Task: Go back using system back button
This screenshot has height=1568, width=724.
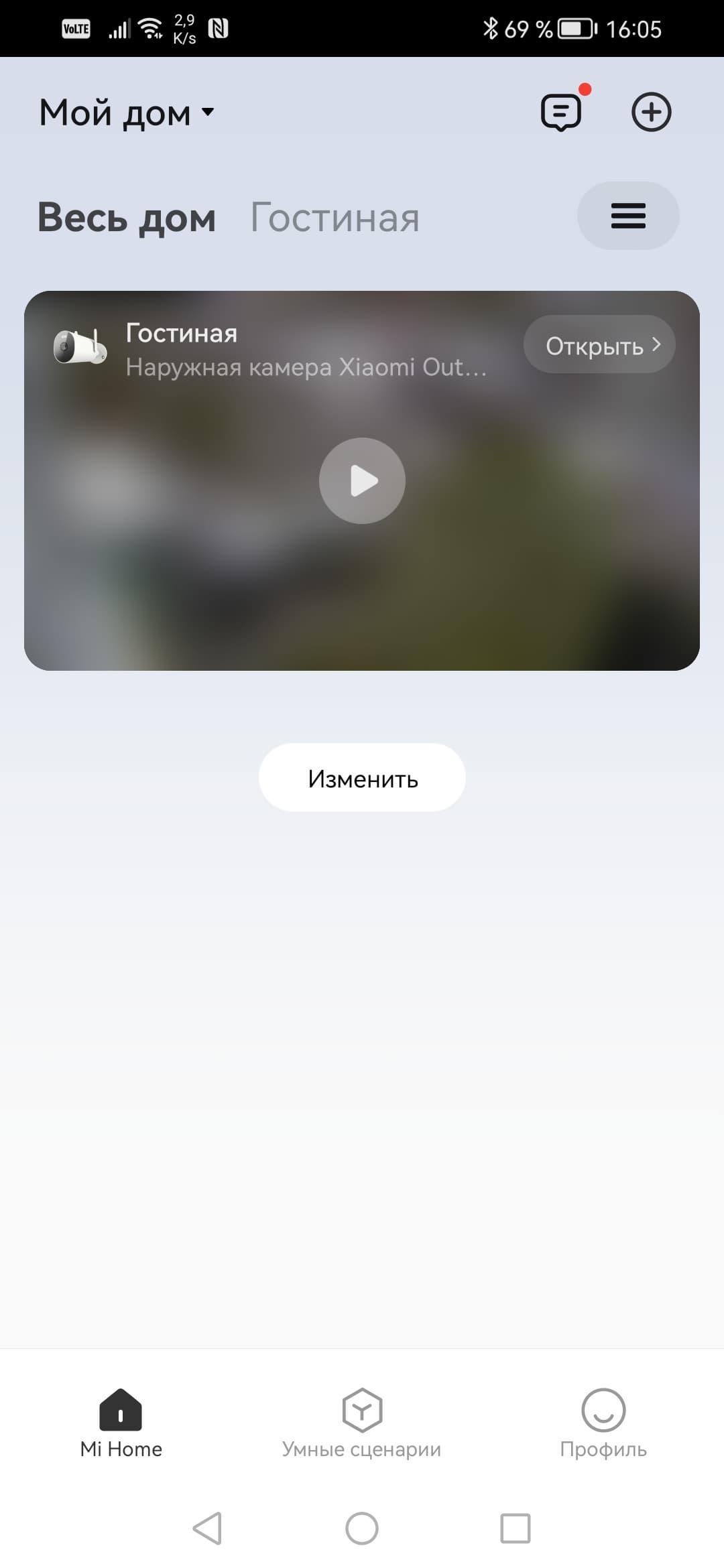Action: click(x=207, y=1528)
